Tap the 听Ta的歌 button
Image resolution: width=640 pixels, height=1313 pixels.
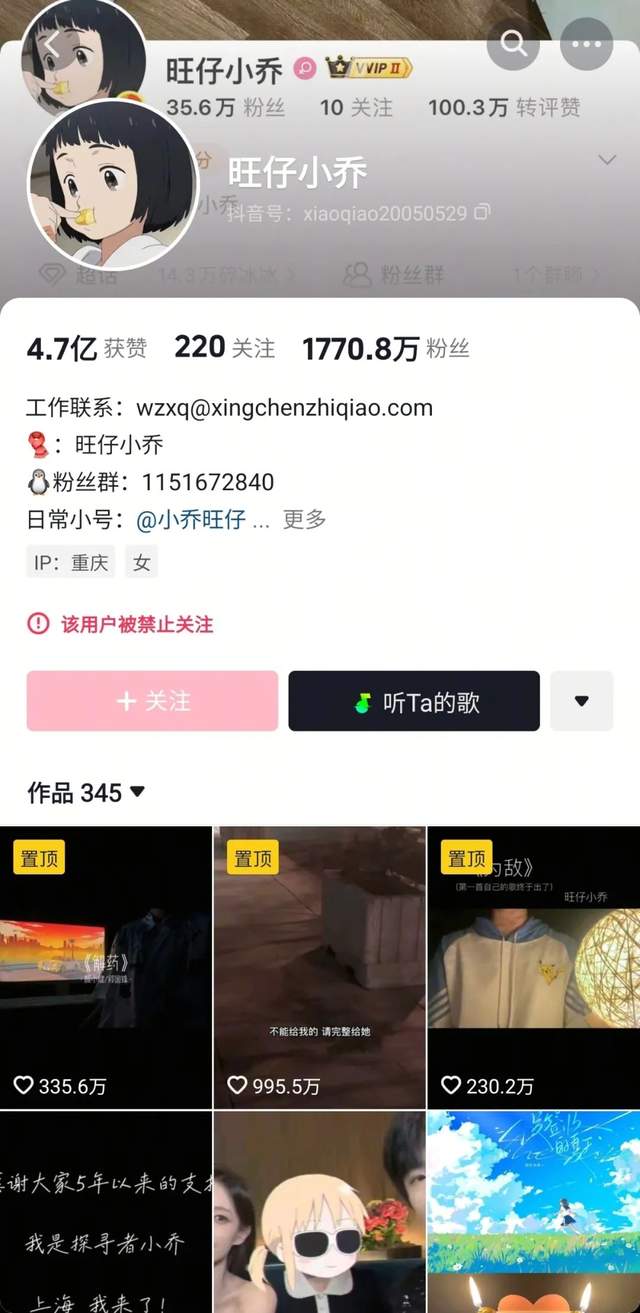coord(414,701)
